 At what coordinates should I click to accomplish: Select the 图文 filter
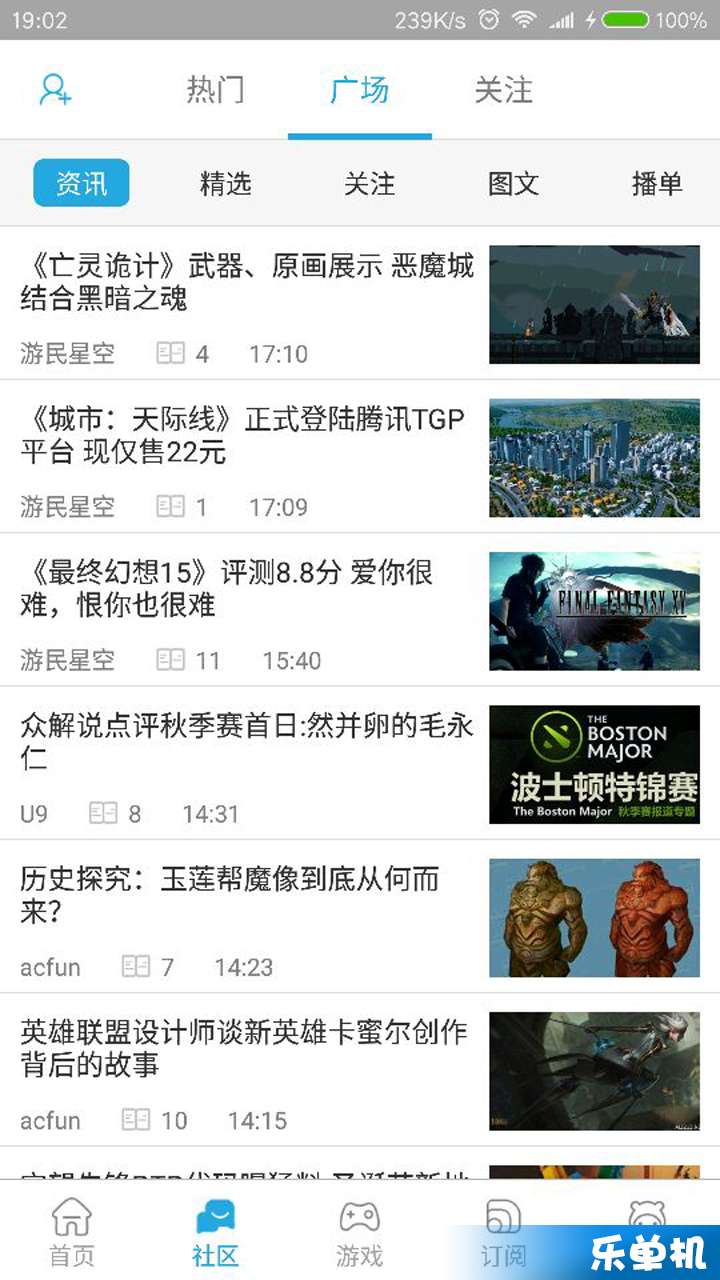pyautogui.click(x=513, y=183)
